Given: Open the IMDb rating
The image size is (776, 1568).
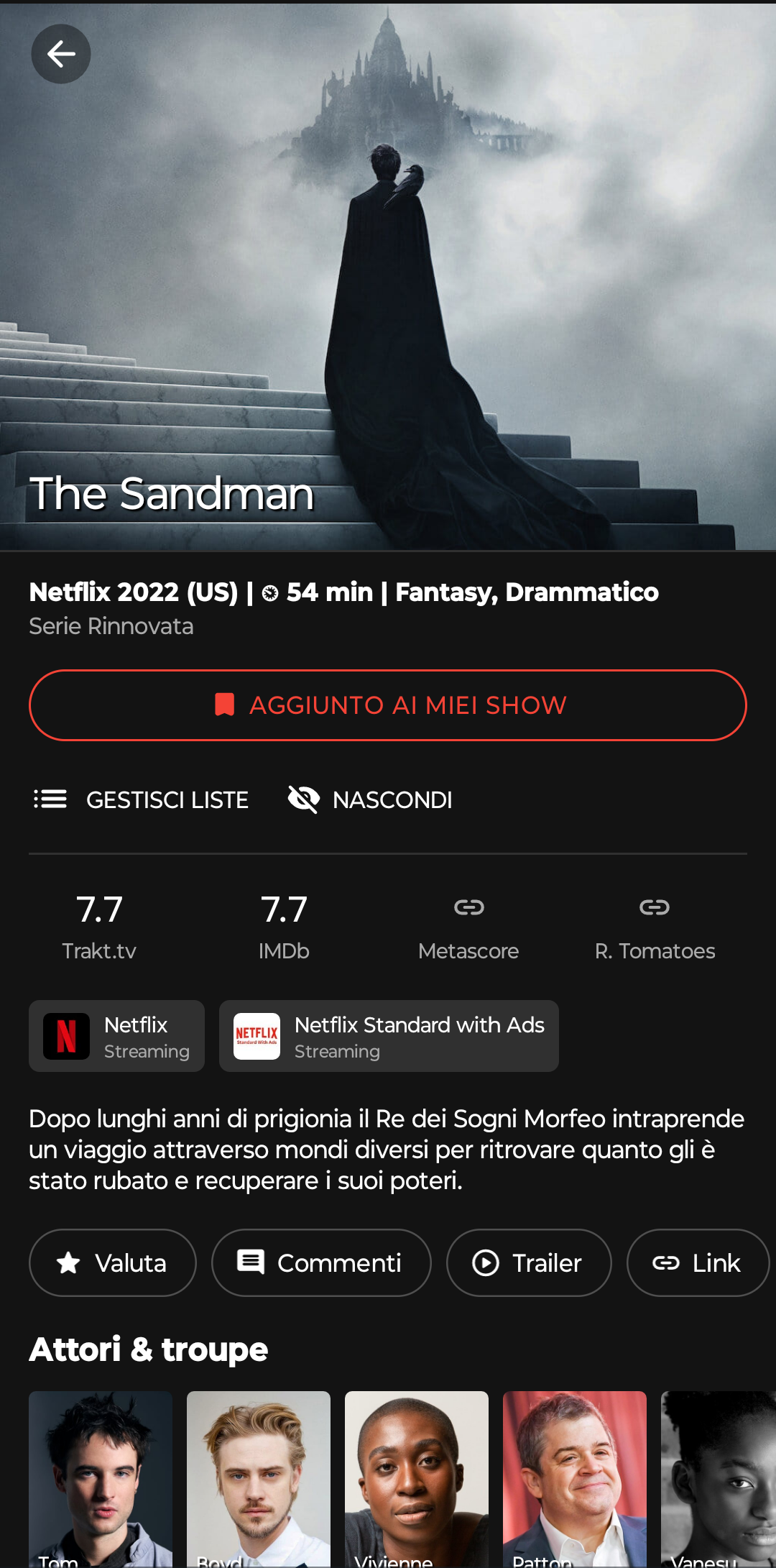Looking at the screenshot, I should point(284,926).
